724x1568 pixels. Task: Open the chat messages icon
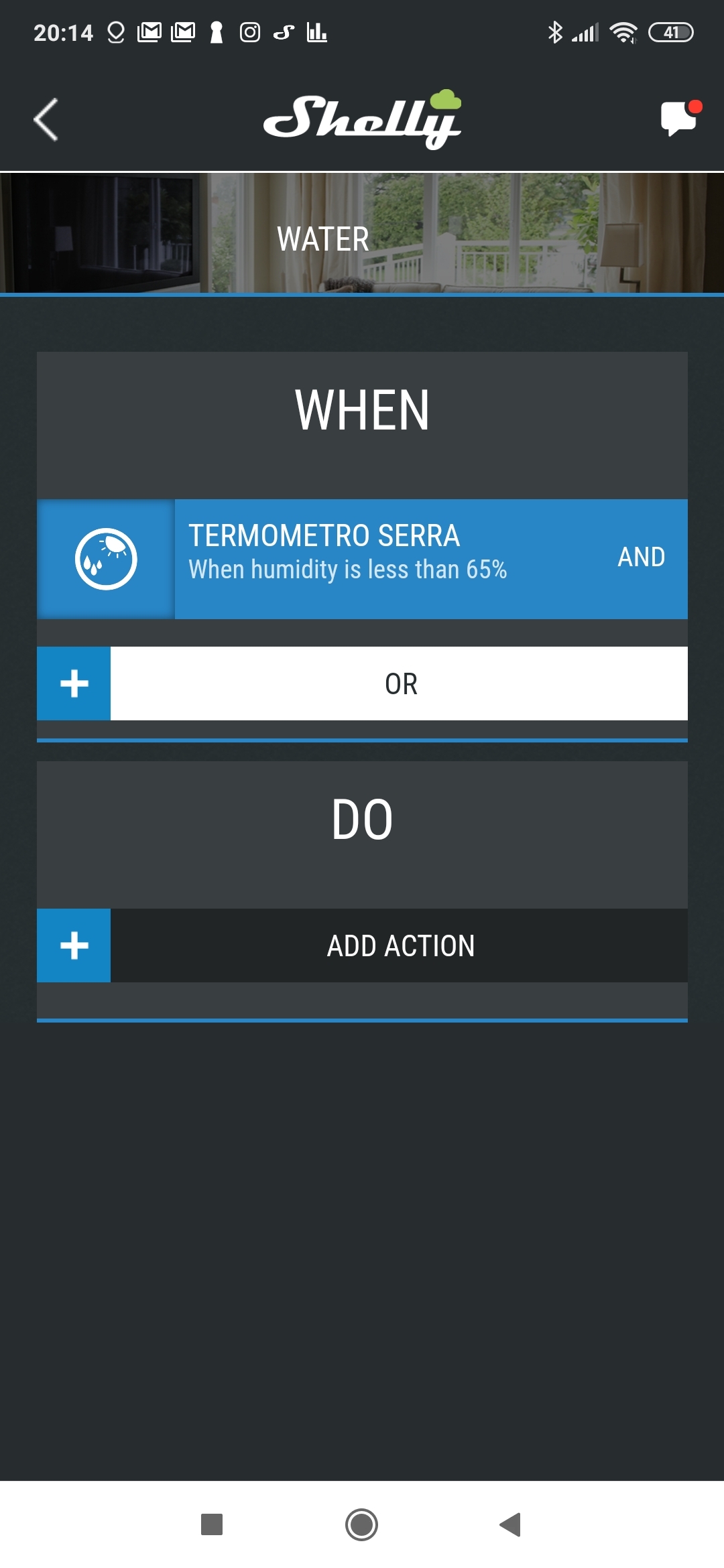pos(678,119)
